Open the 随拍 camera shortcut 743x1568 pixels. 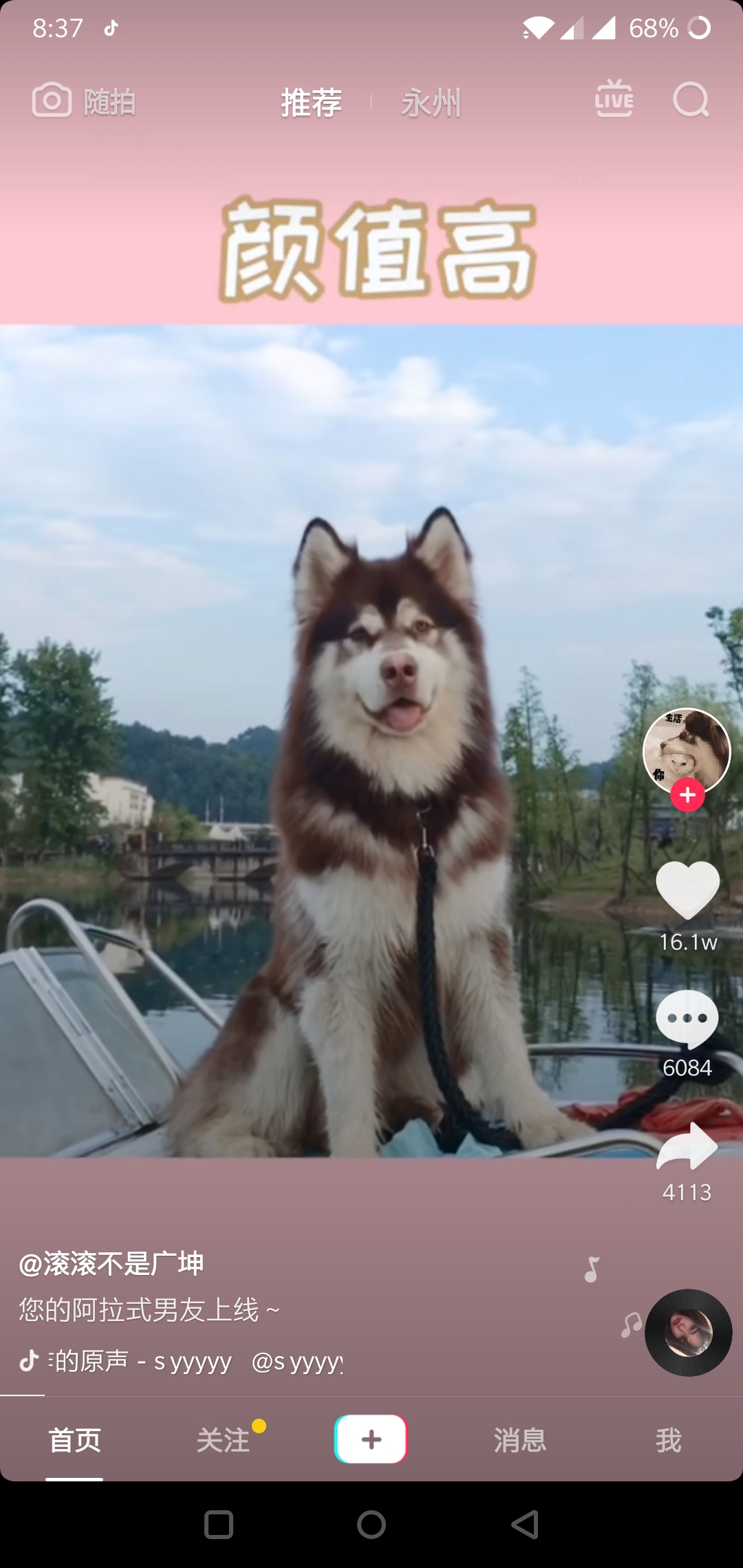[84, 101]
